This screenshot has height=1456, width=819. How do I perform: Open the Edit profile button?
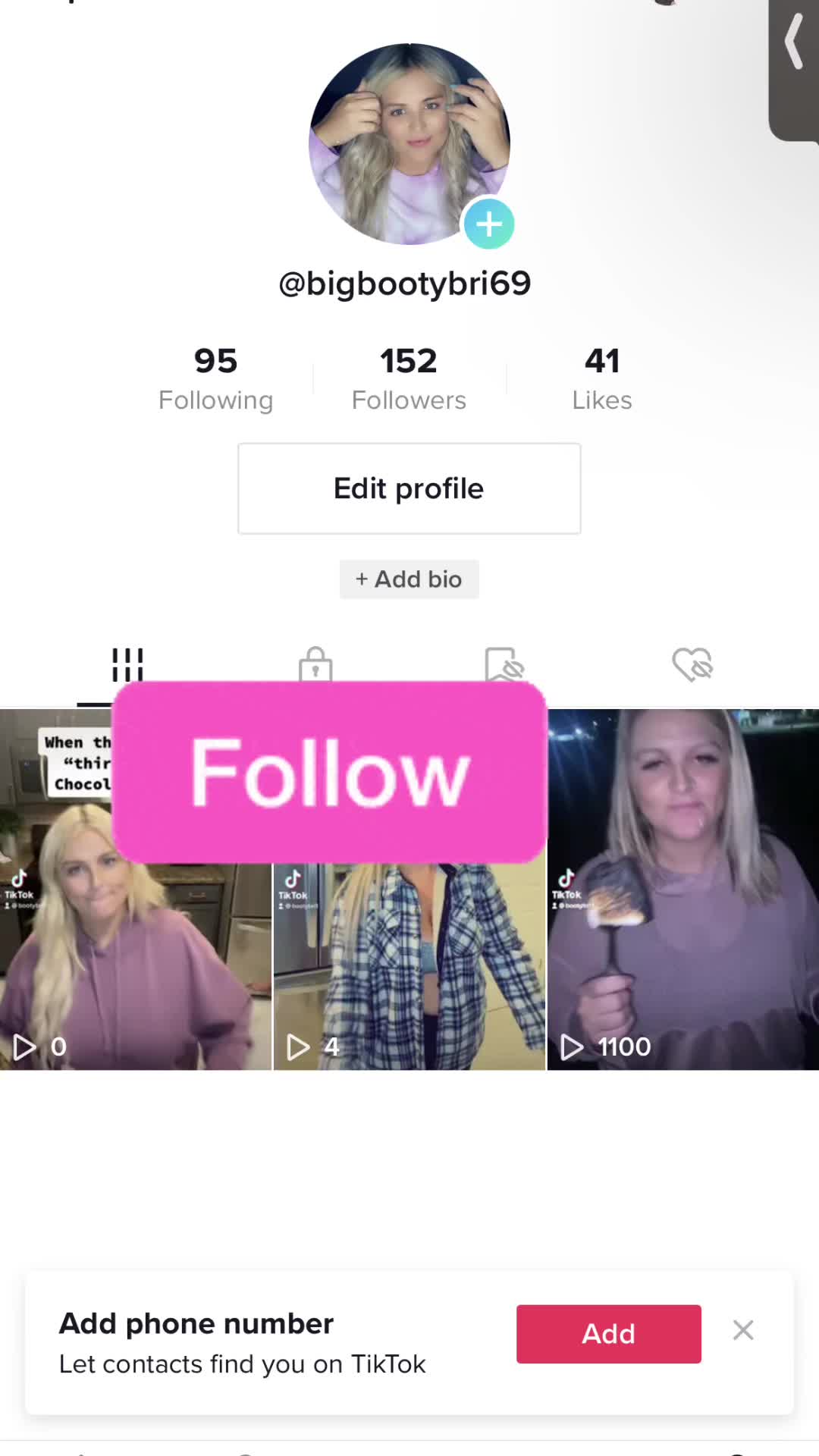[x=409, y=488]
